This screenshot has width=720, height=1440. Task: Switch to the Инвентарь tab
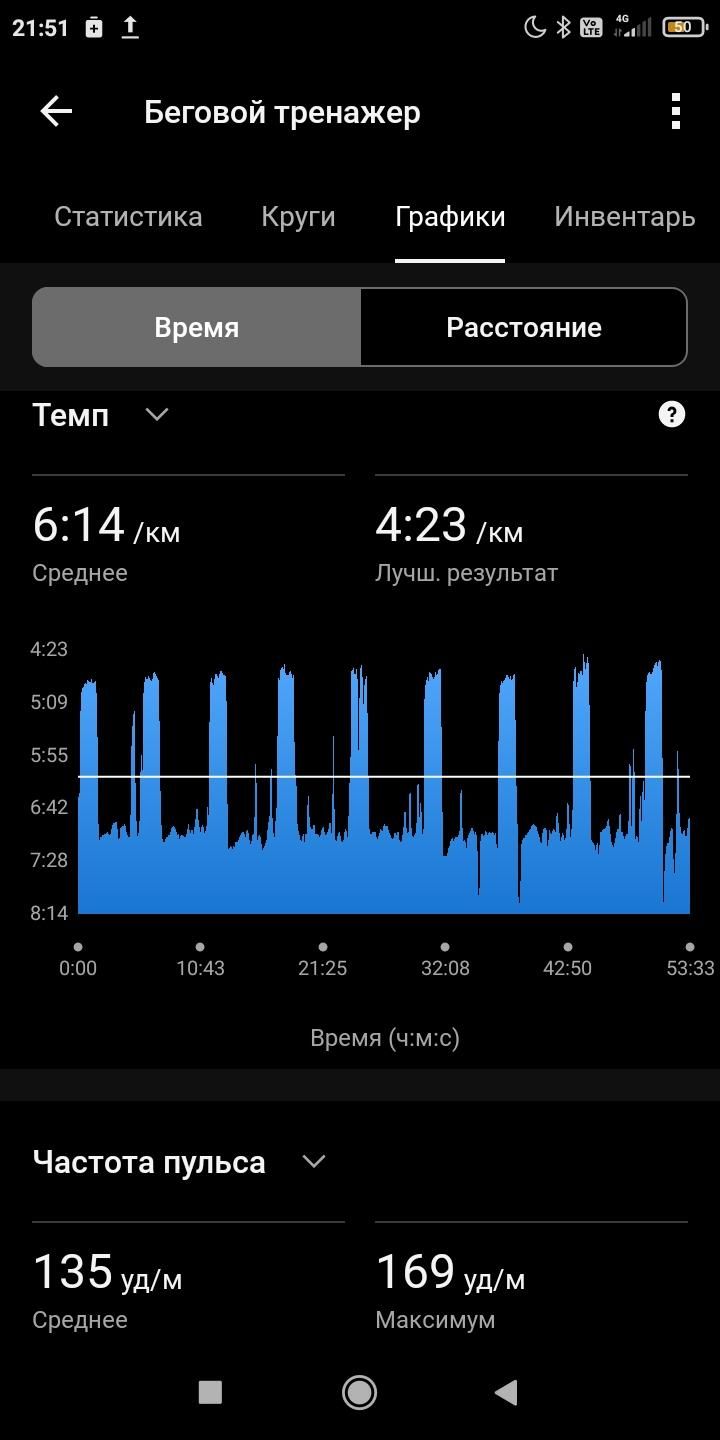point(624,217)
